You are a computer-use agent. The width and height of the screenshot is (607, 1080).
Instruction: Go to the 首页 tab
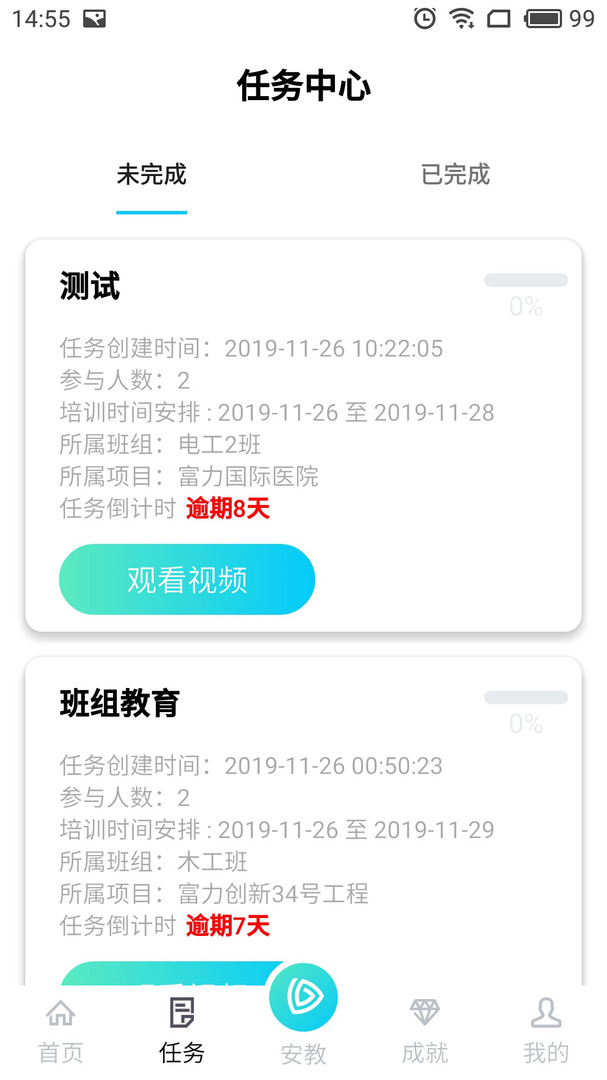[x=61, y=1031]
